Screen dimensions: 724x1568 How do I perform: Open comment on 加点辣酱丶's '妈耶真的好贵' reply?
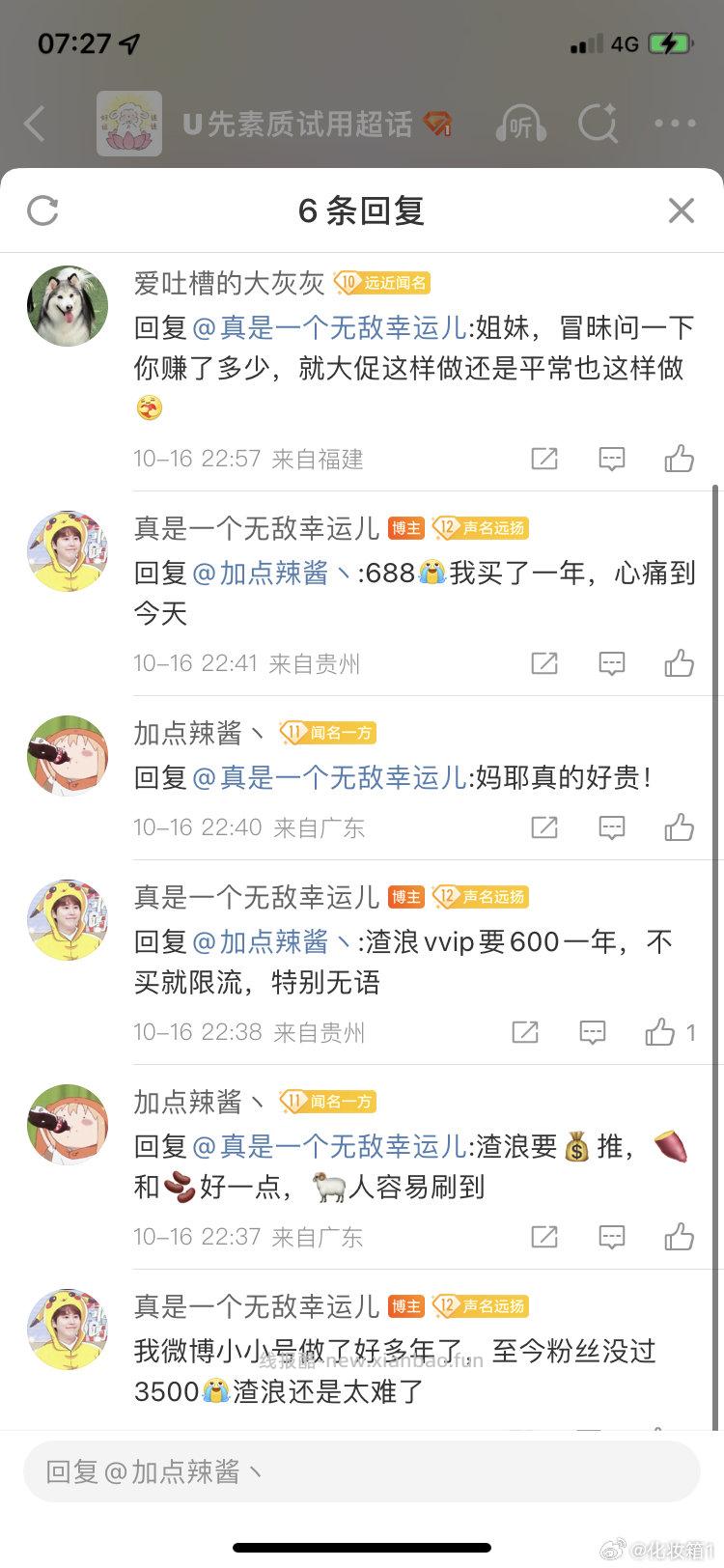click(611, 827)
